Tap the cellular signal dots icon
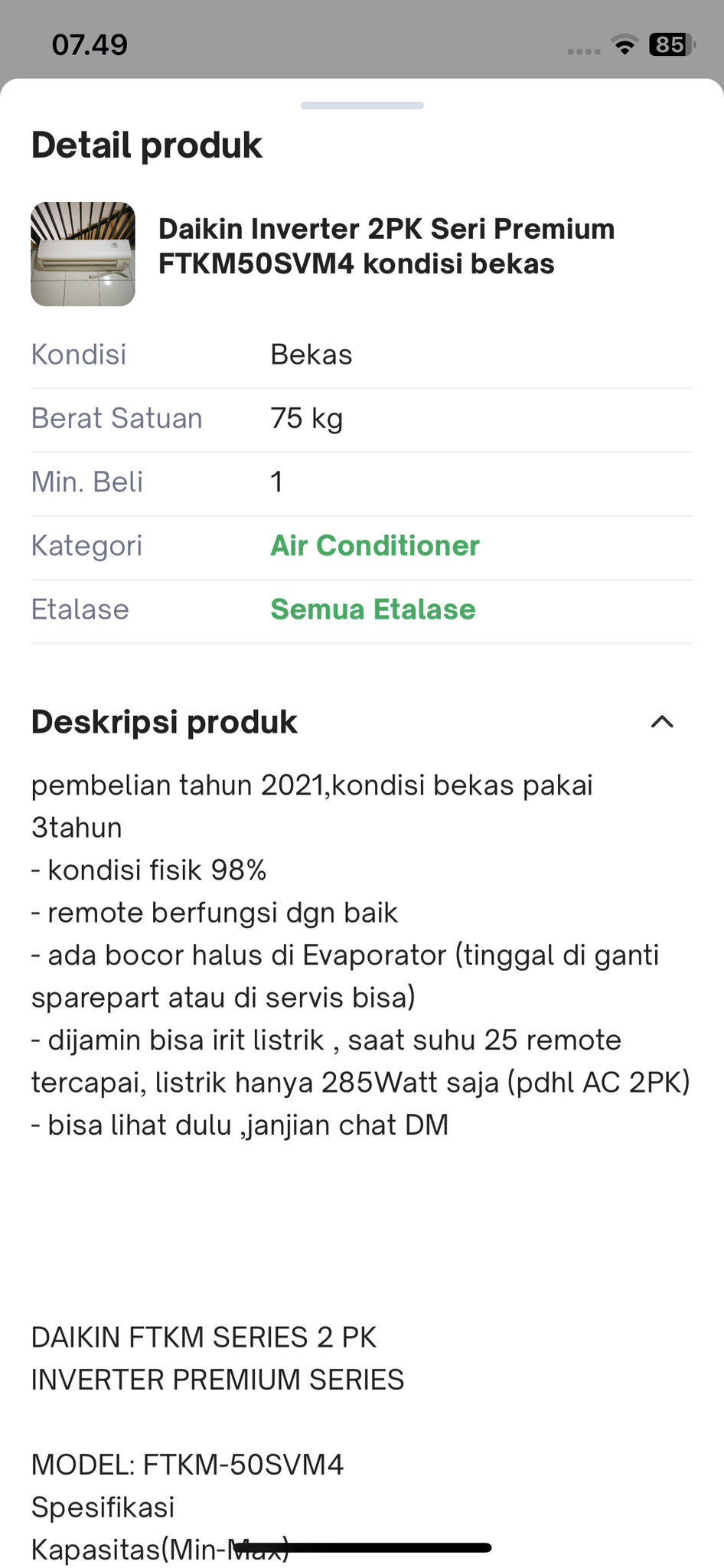This screenshot has width=724, height=1568. (x=582, y=49)
